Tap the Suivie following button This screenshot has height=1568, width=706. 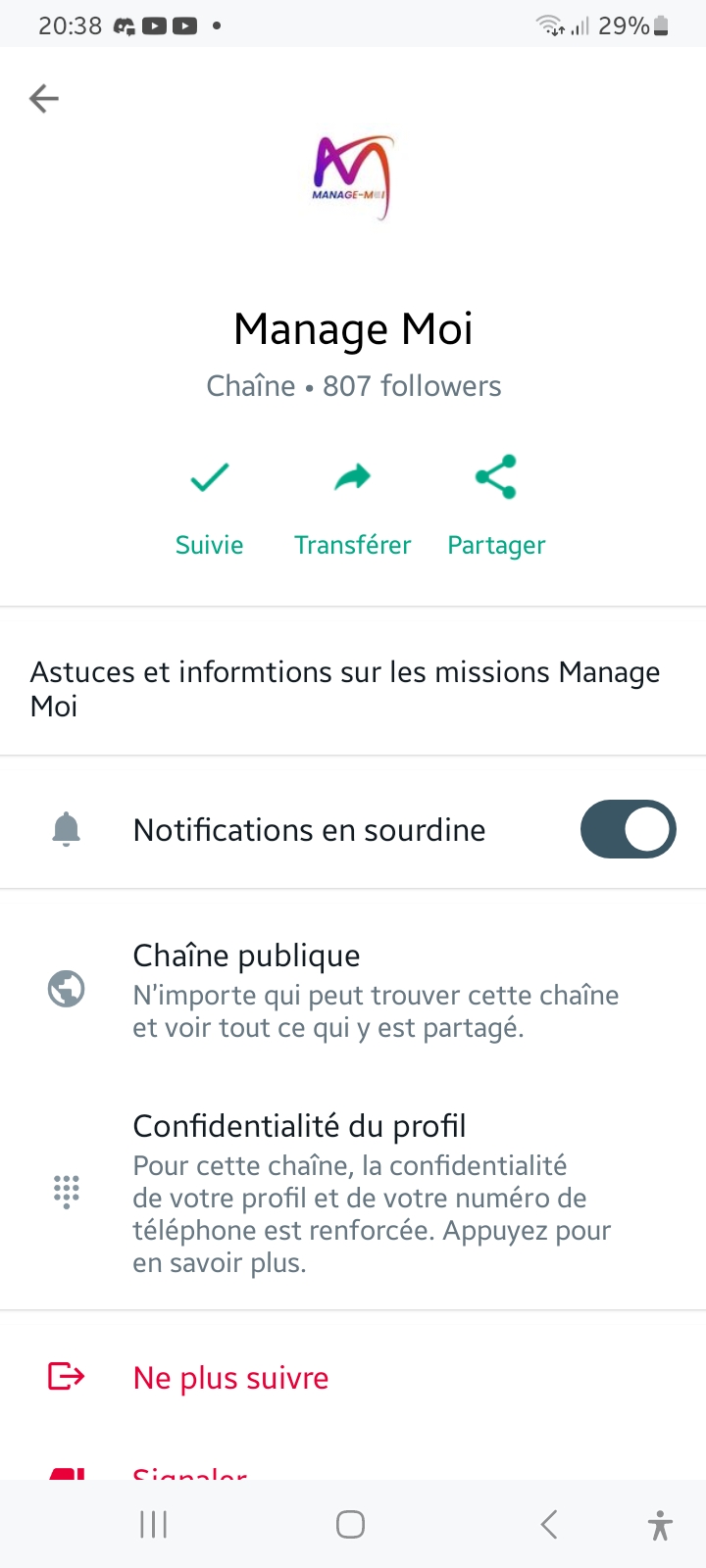(209, 506)
